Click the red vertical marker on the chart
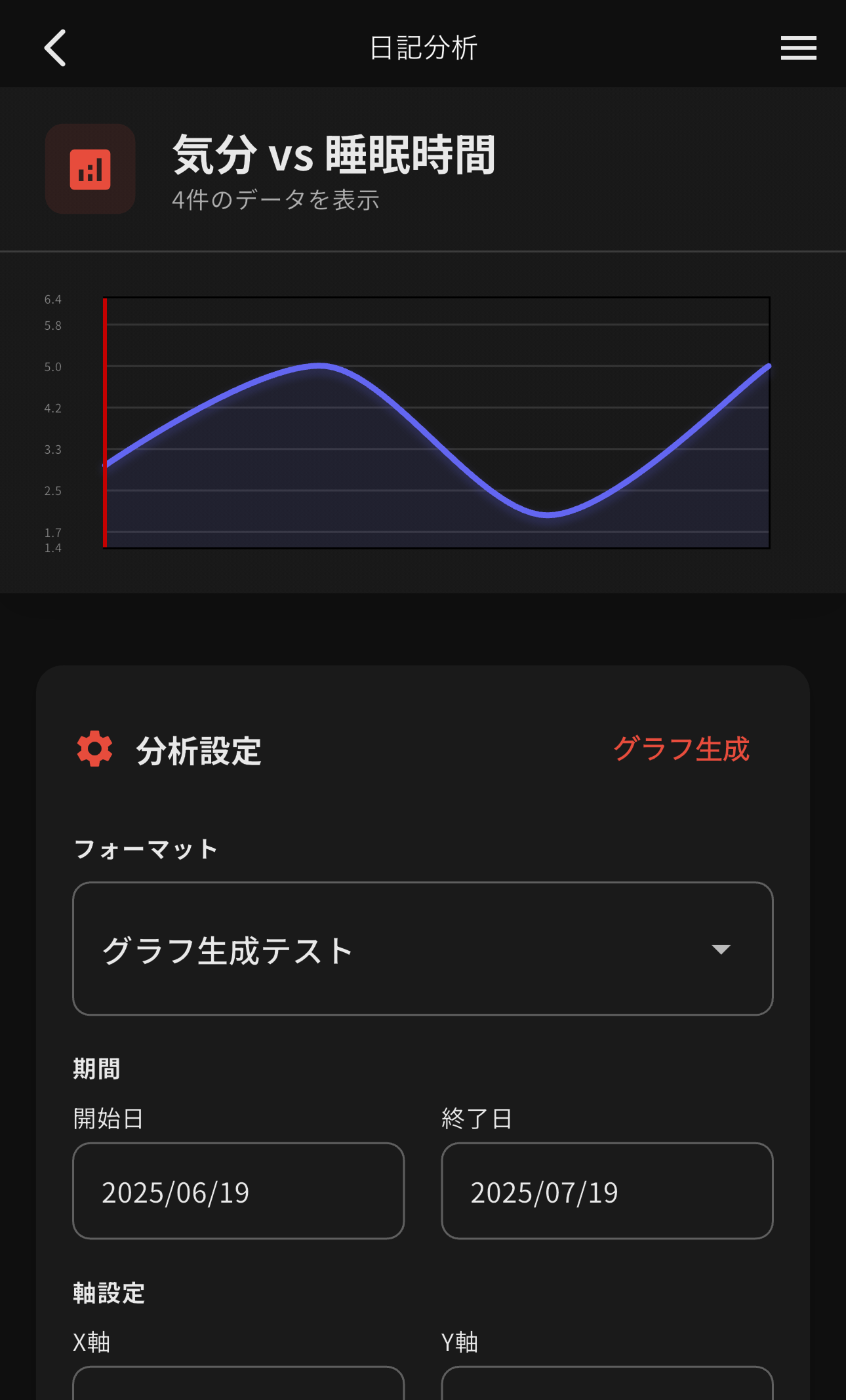The height and width of the screenshot is (1400, 846). (x=105, y=423)
